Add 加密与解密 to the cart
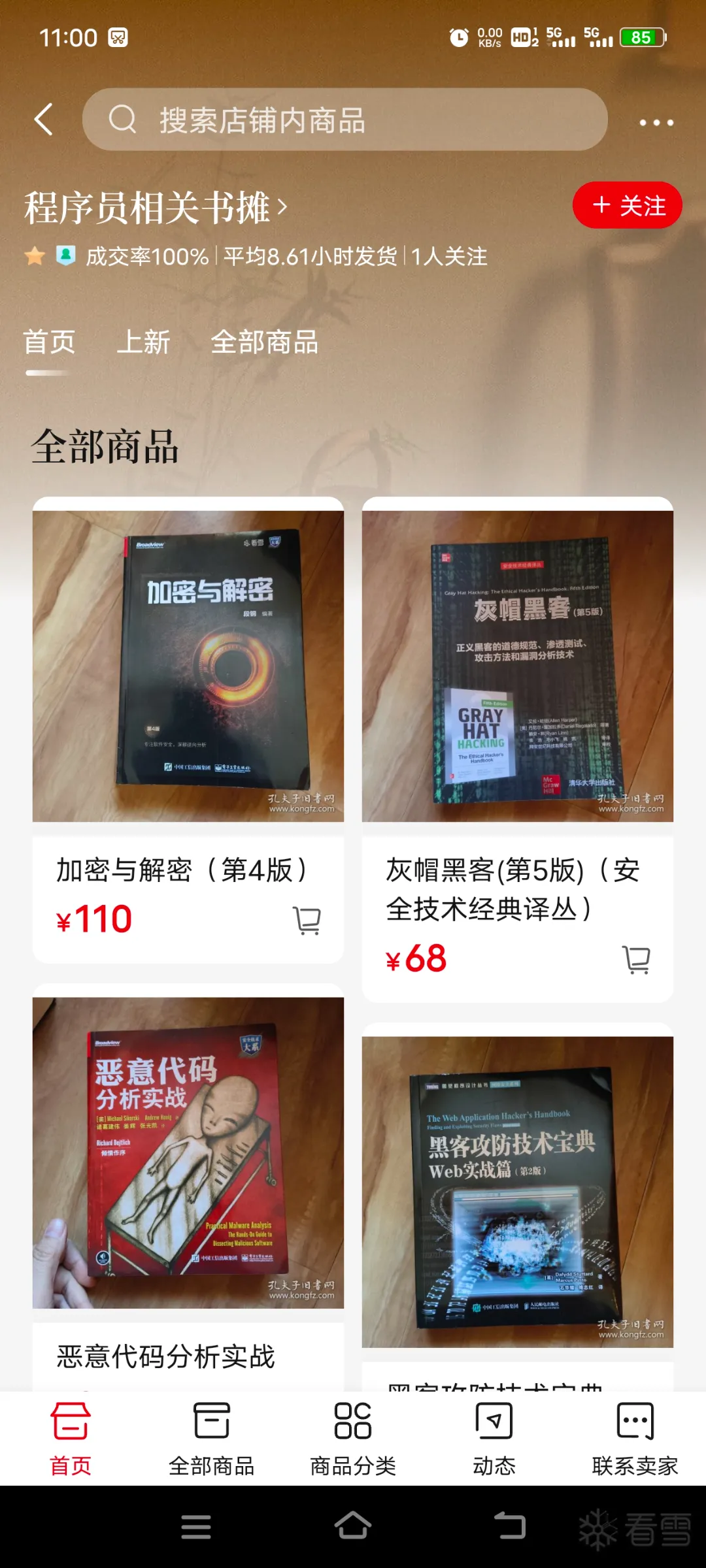The height and width of the screenshot is (1568, 706). (307, 920)
